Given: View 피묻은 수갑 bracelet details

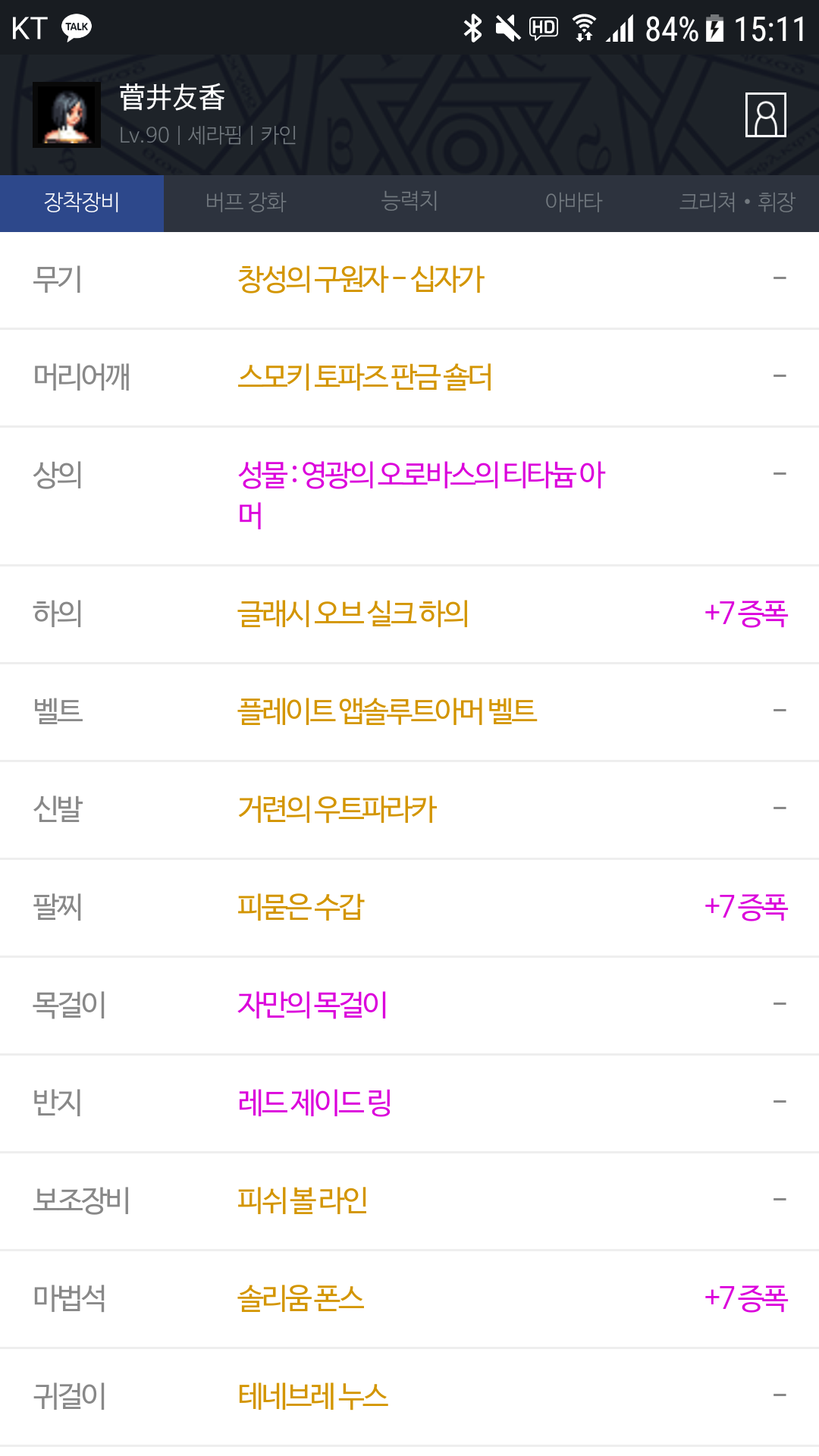Looking at the screenshot, I should (301, 907).
